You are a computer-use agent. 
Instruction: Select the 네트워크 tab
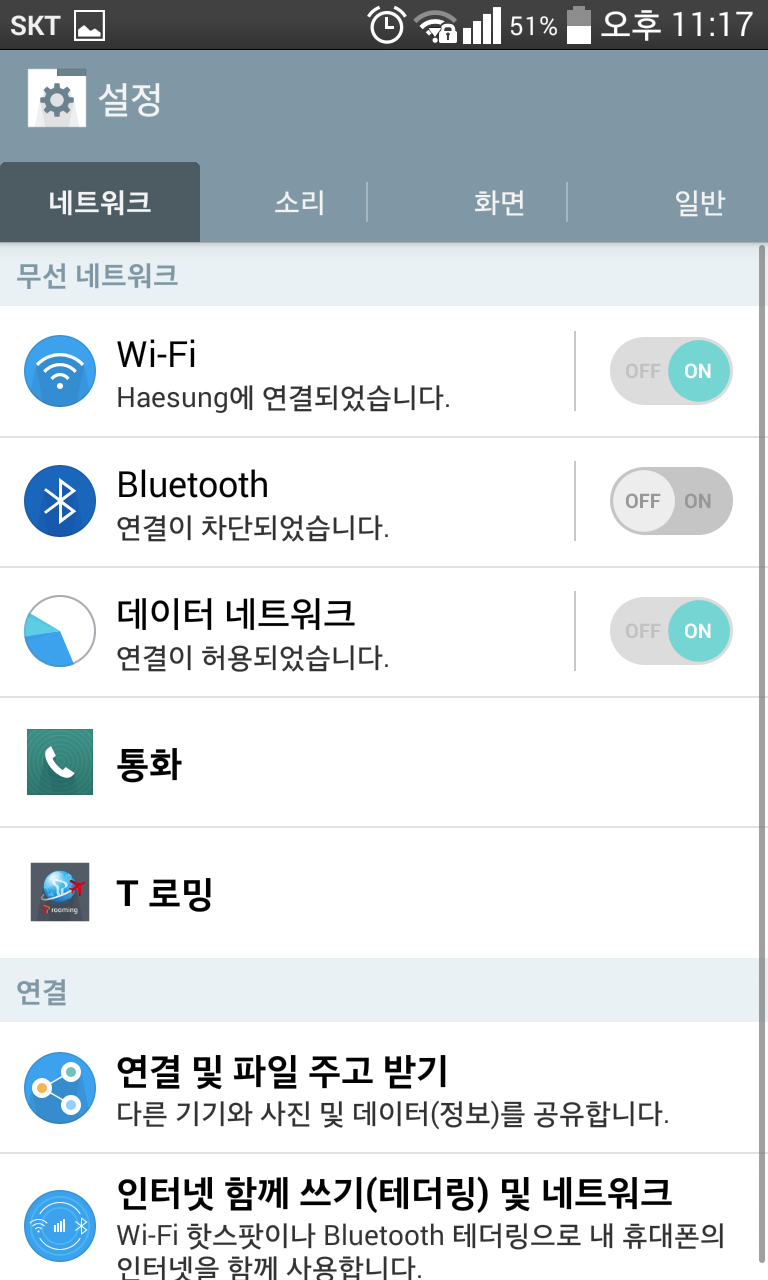(100, 203)
